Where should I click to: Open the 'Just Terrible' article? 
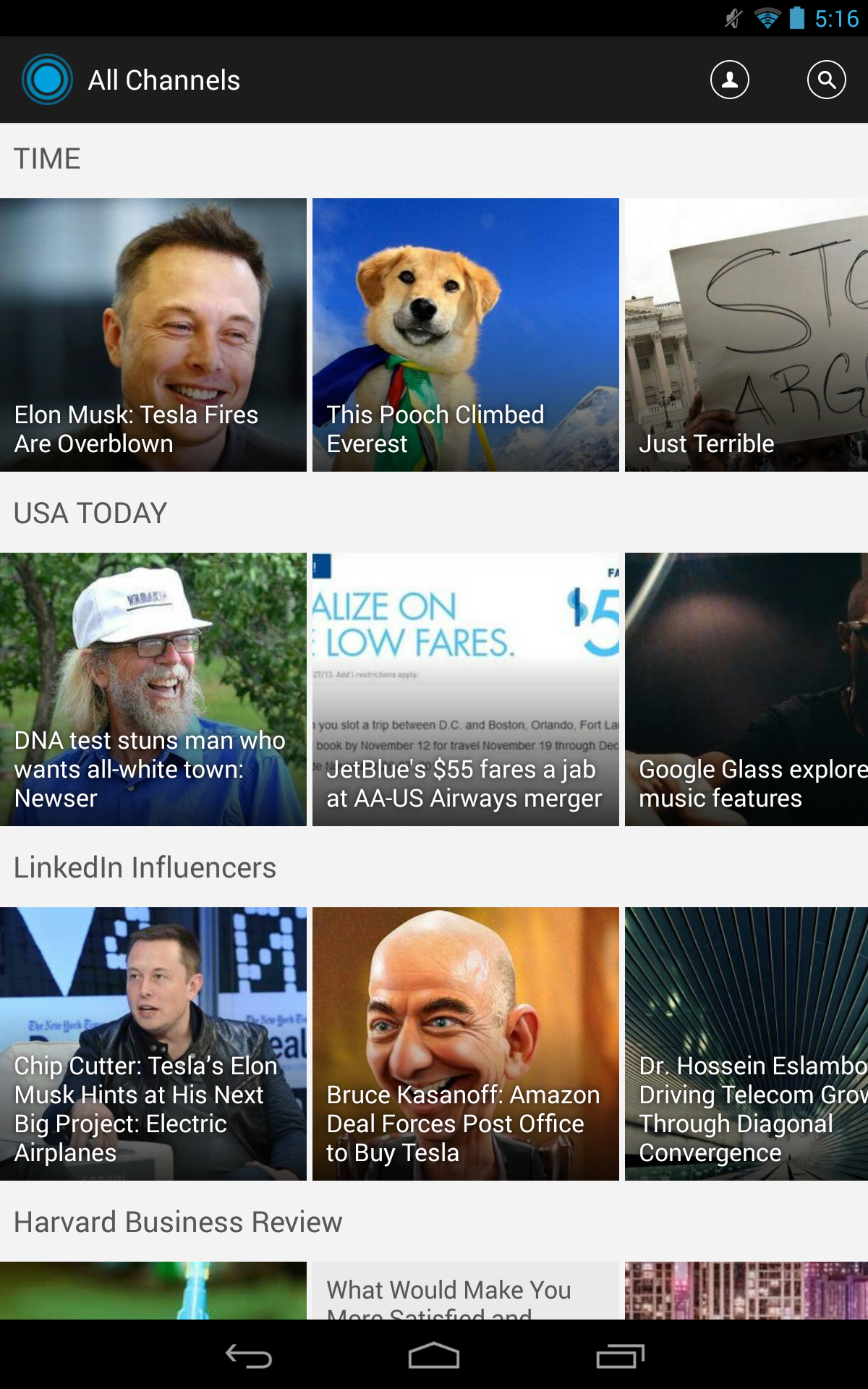[746, 335]
